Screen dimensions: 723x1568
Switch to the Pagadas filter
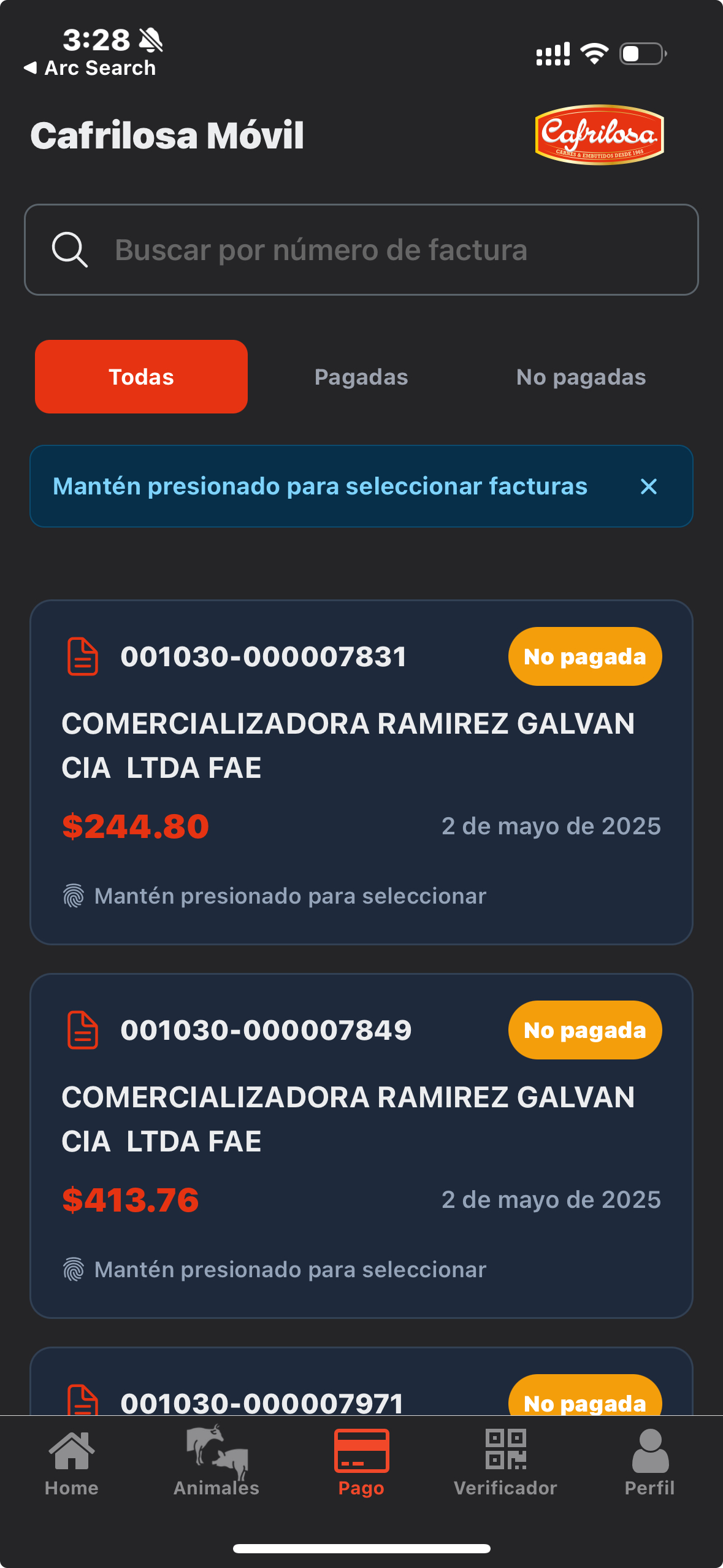(x=361, y=377)
